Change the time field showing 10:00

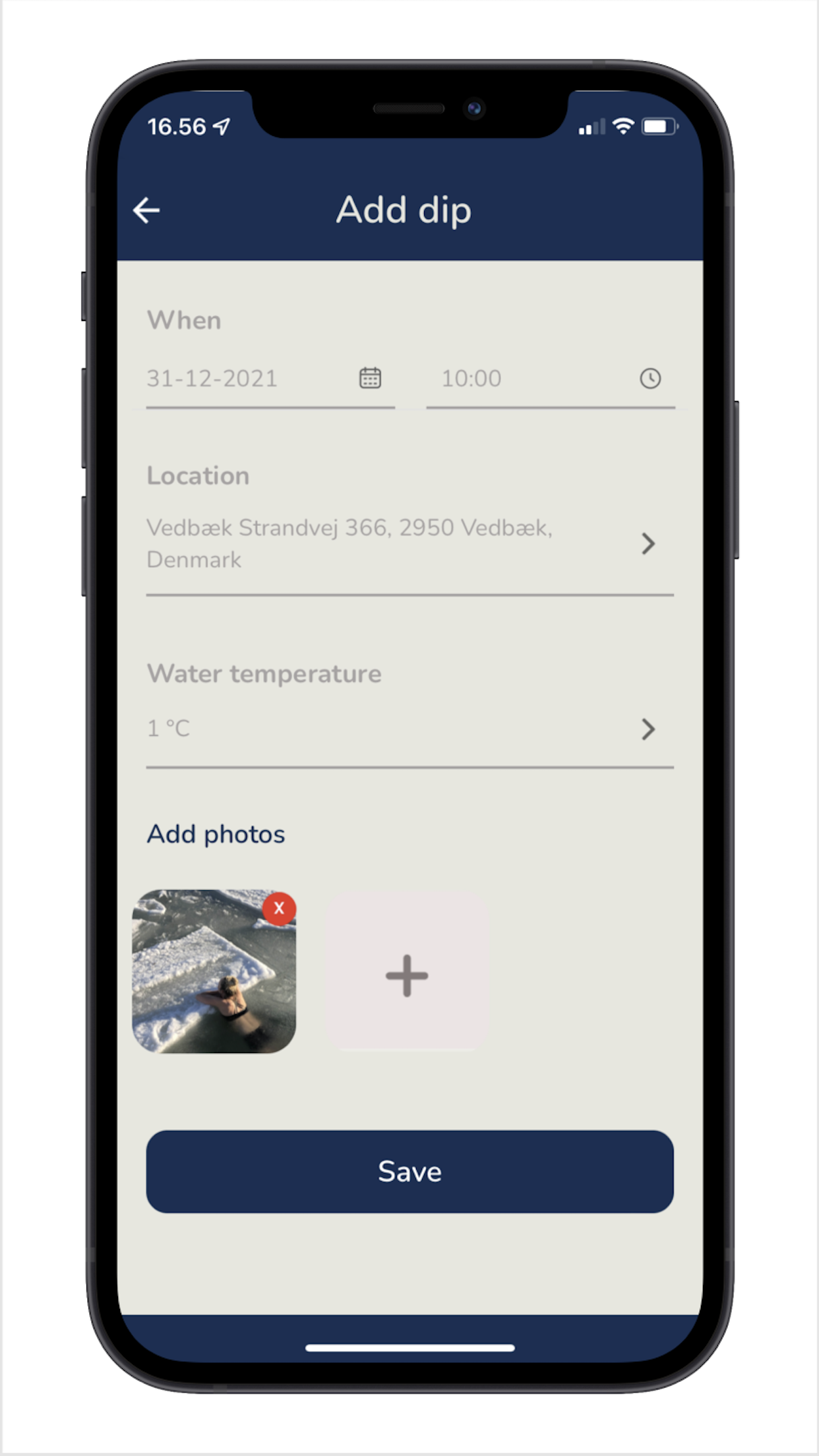549,379
